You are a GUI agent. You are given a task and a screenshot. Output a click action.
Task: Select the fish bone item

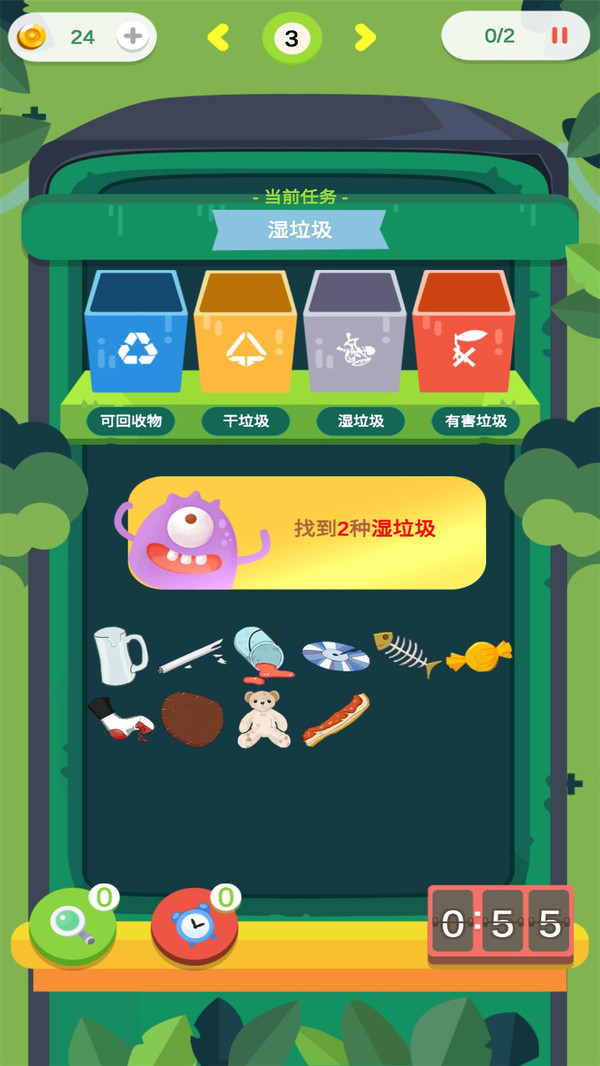point(405,653)
